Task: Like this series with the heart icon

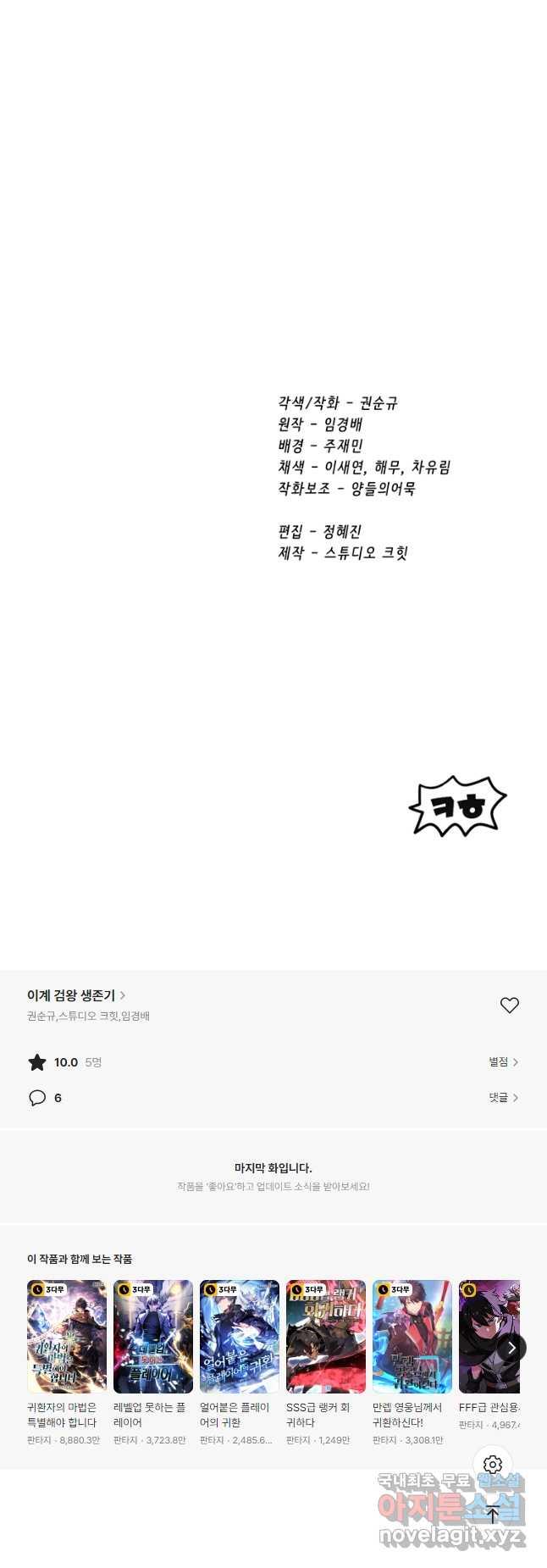Action: [x=509, y=1005]
